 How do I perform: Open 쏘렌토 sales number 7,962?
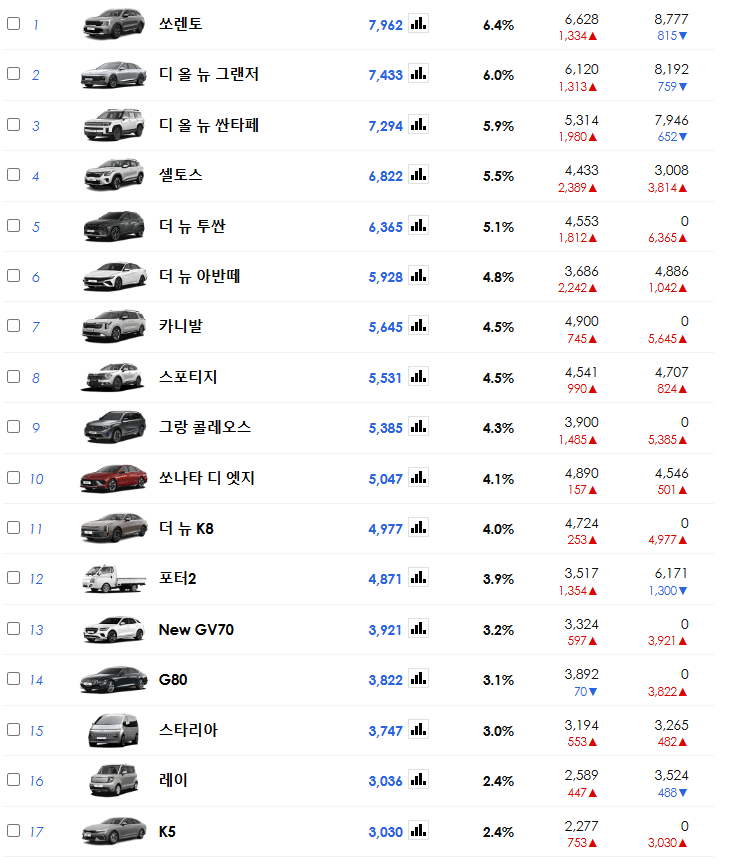(385, 24)
